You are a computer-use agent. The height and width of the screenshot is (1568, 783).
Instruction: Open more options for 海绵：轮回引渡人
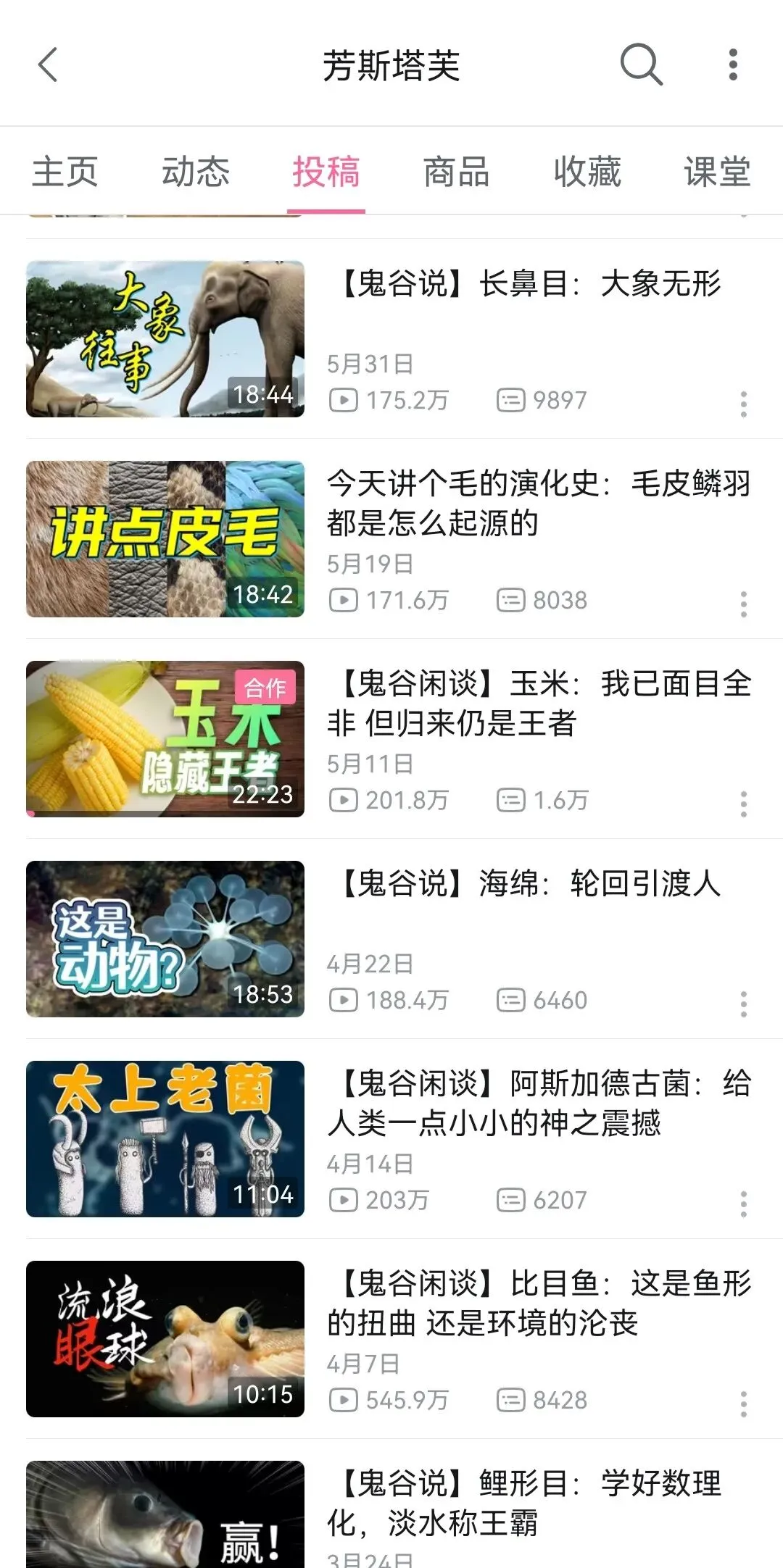(x=743, y=1004)
